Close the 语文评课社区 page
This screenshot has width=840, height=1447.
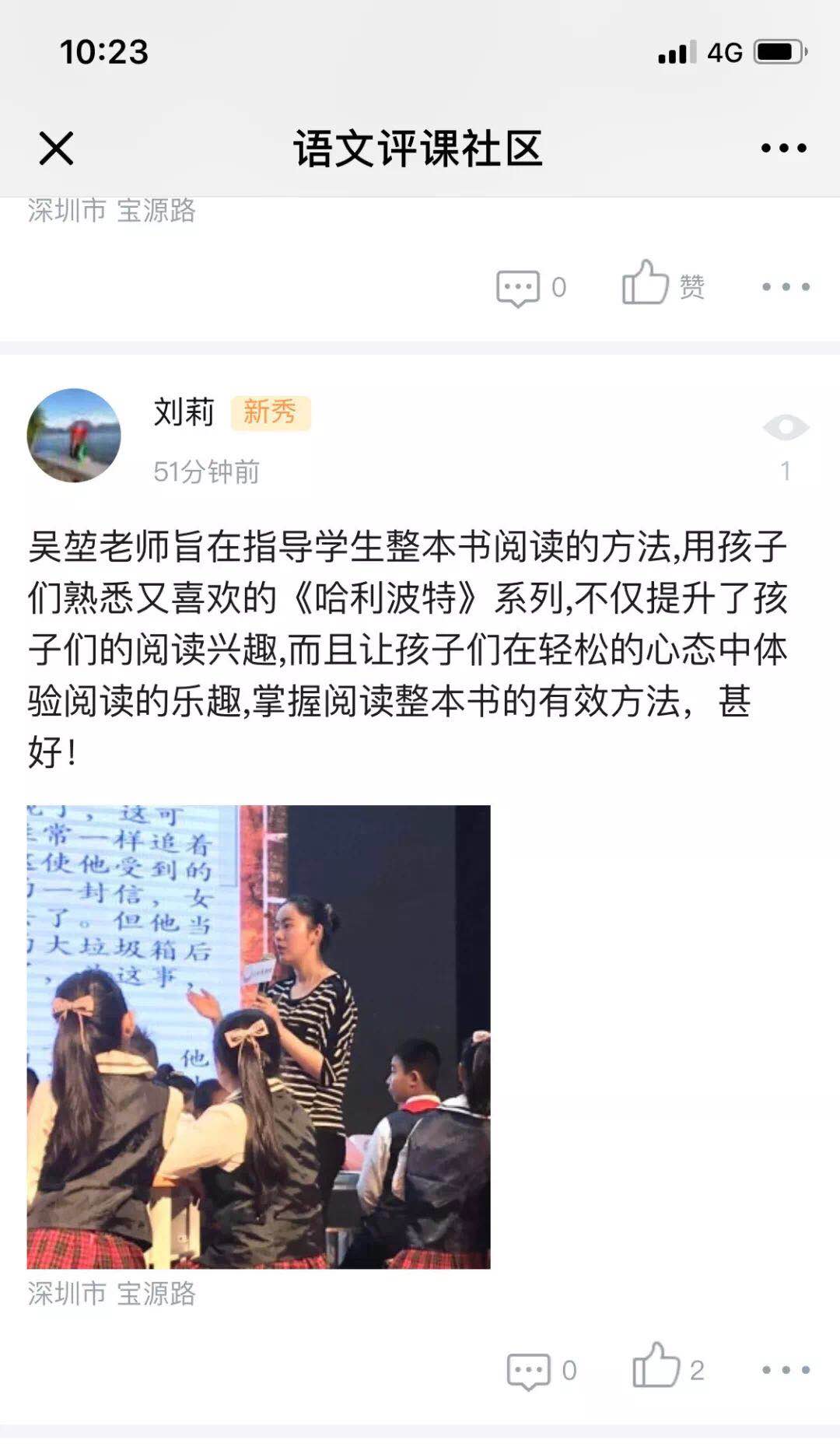[56, 148]
